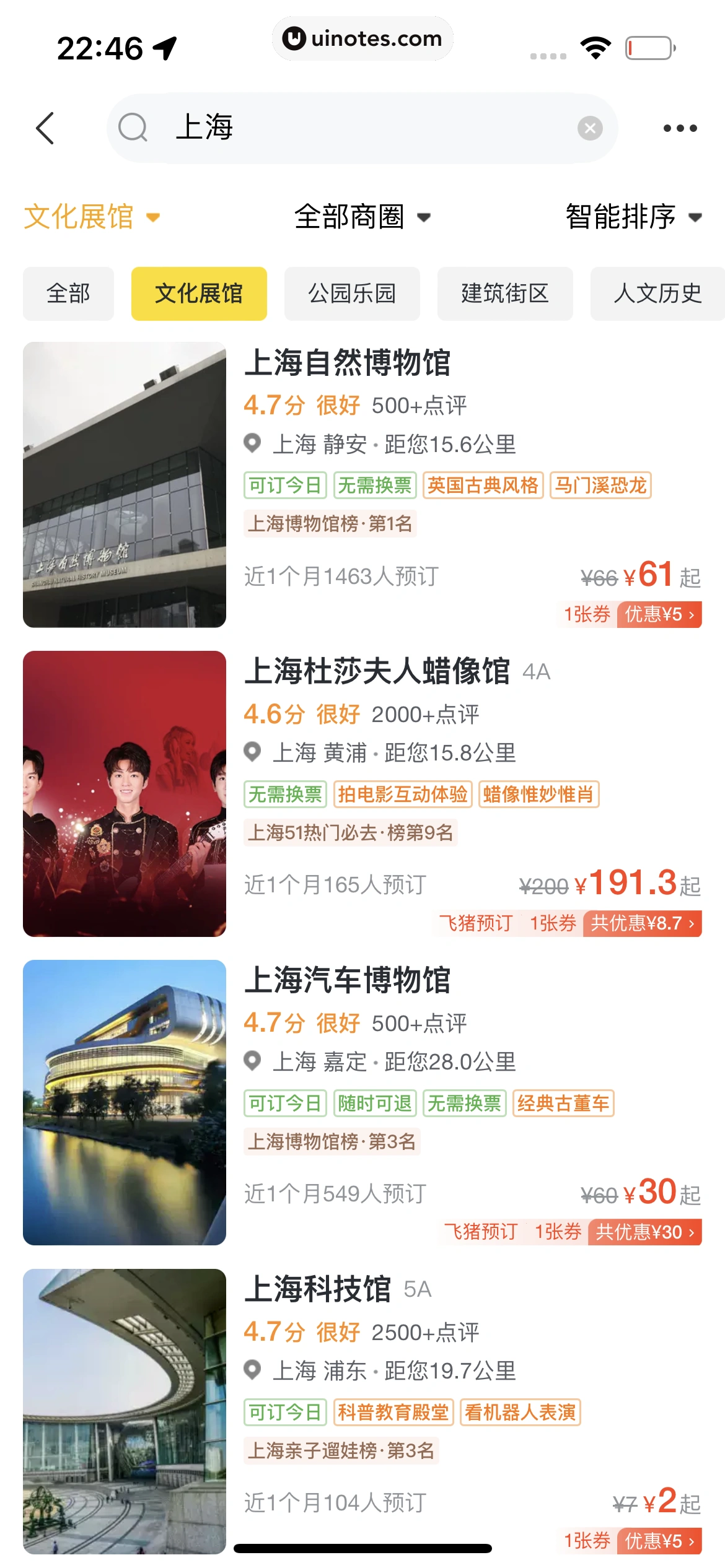
Task: Open 共优惠¥8.7 coupon for 杜莎夫人蜡像馆
Action: coord(642,923)
